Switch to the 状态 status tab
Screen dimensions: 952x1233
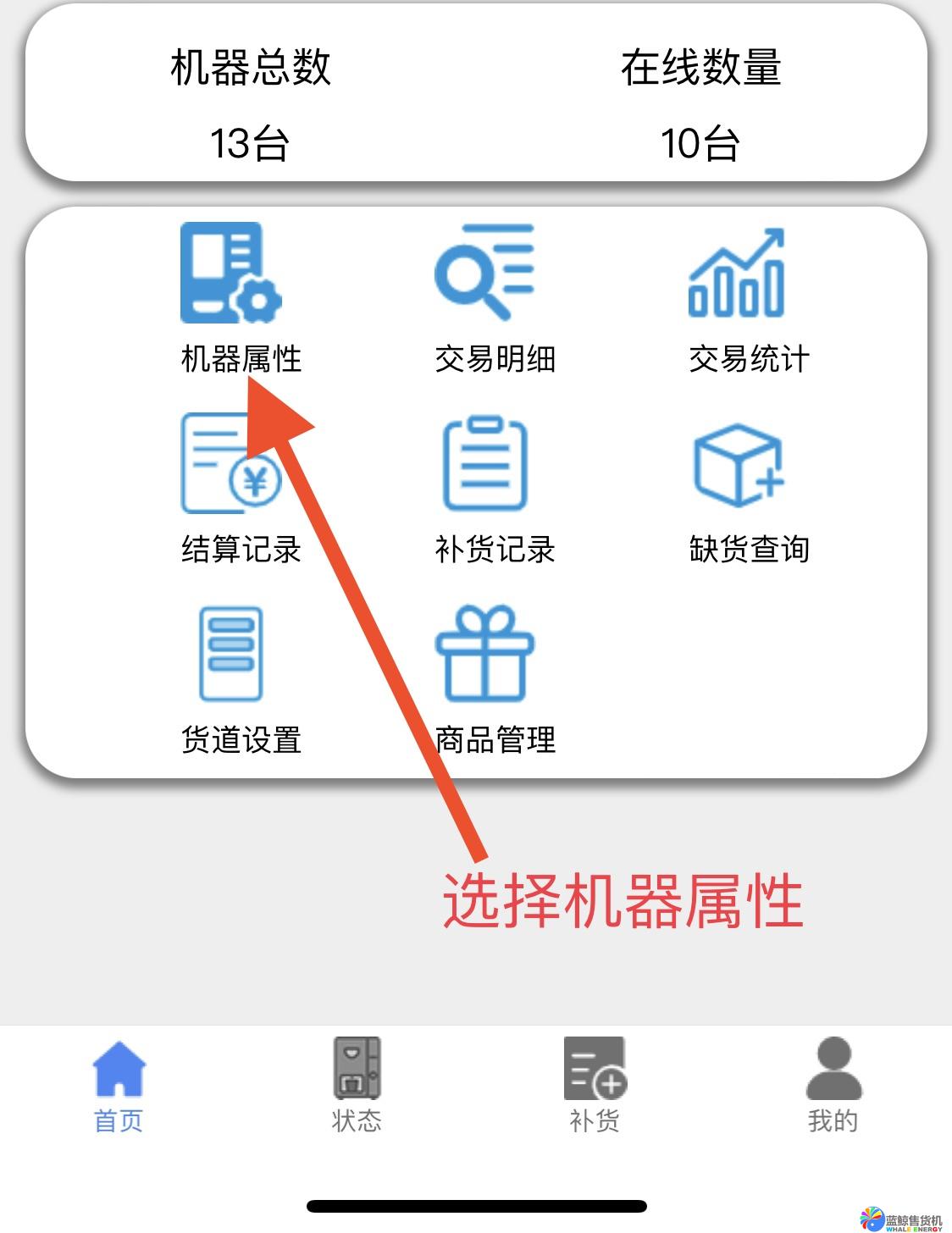click(357, 1086)
